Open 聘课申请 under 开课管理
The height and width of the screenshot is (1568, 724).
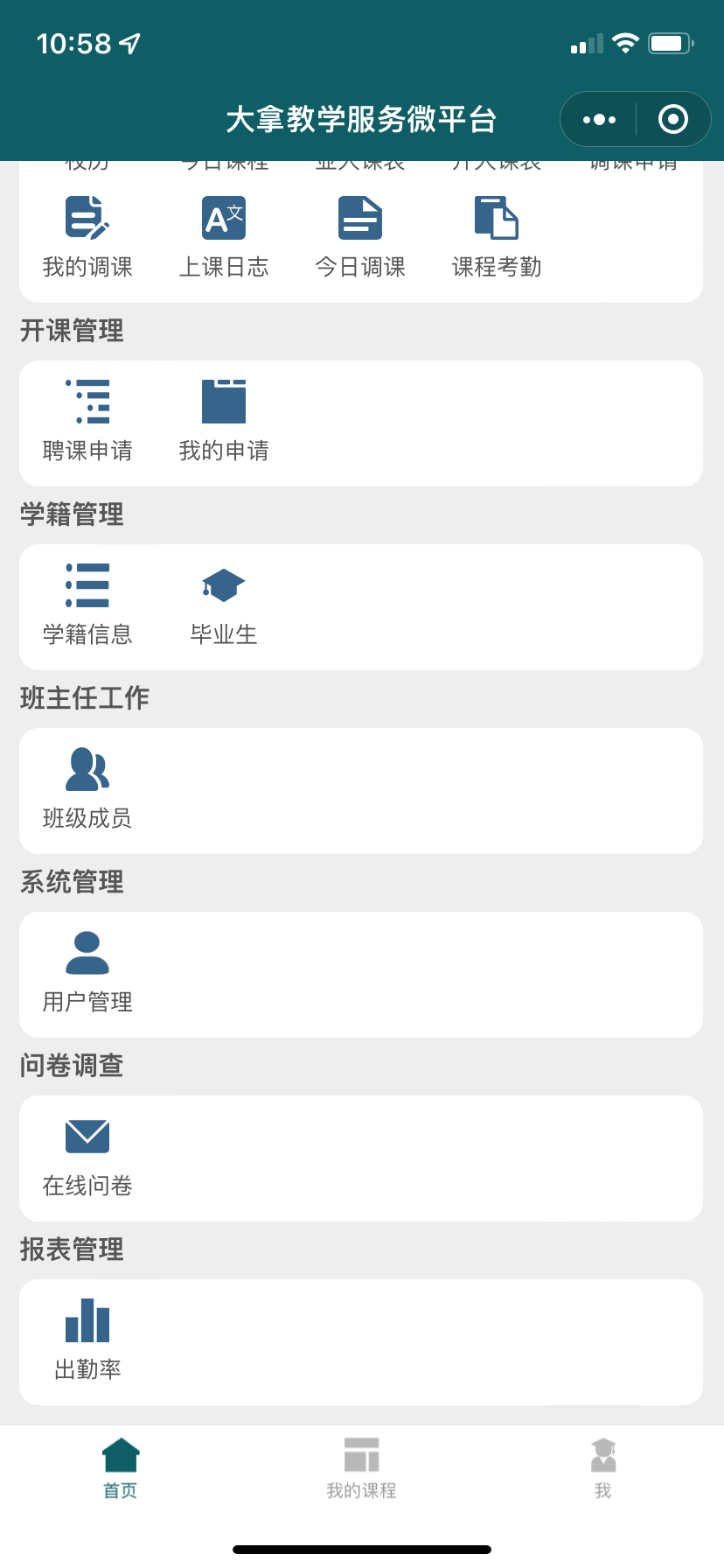87,420
